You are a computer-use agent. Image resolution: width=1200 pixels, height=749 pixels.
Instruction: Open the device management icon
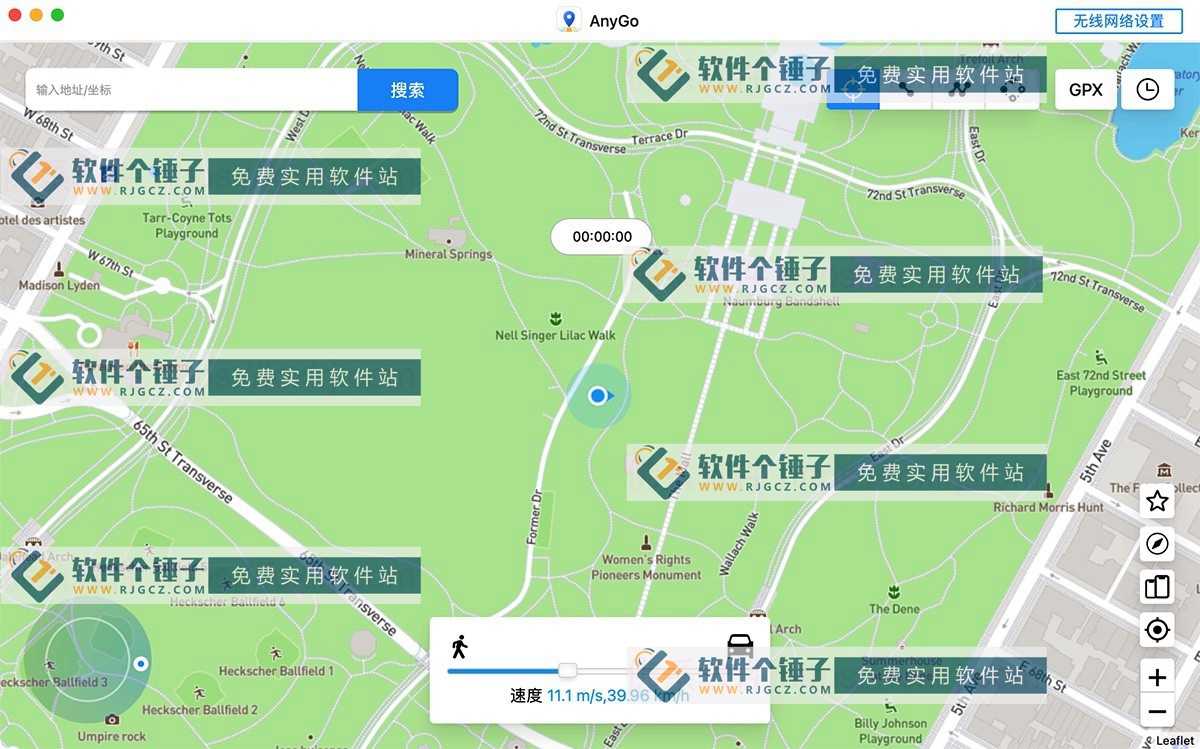pyautogui.click(x=1157, y=587)
